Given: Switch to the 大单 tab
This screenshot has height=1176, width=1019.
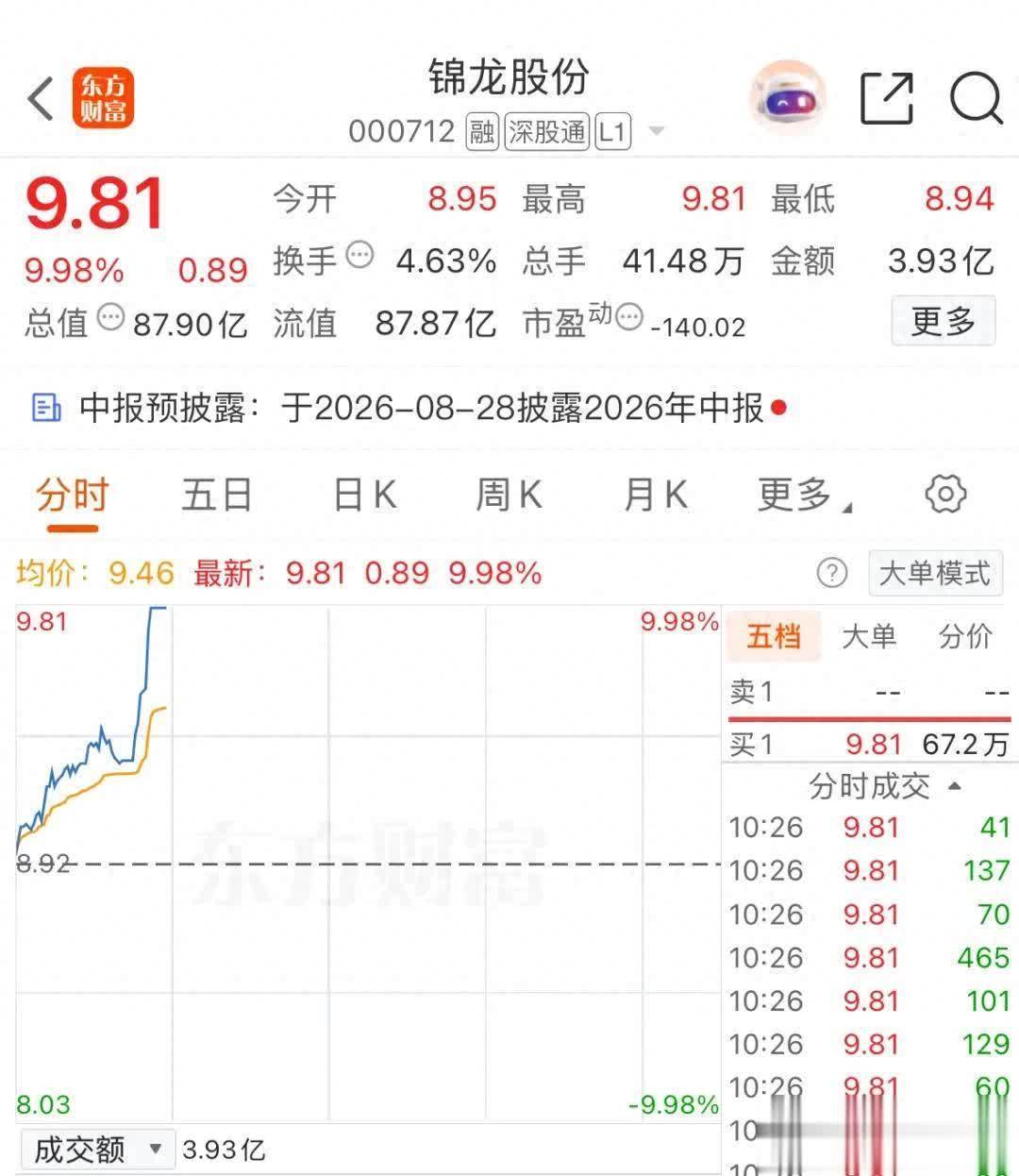Looking at the screenshot, I should (x=868, y=636).
